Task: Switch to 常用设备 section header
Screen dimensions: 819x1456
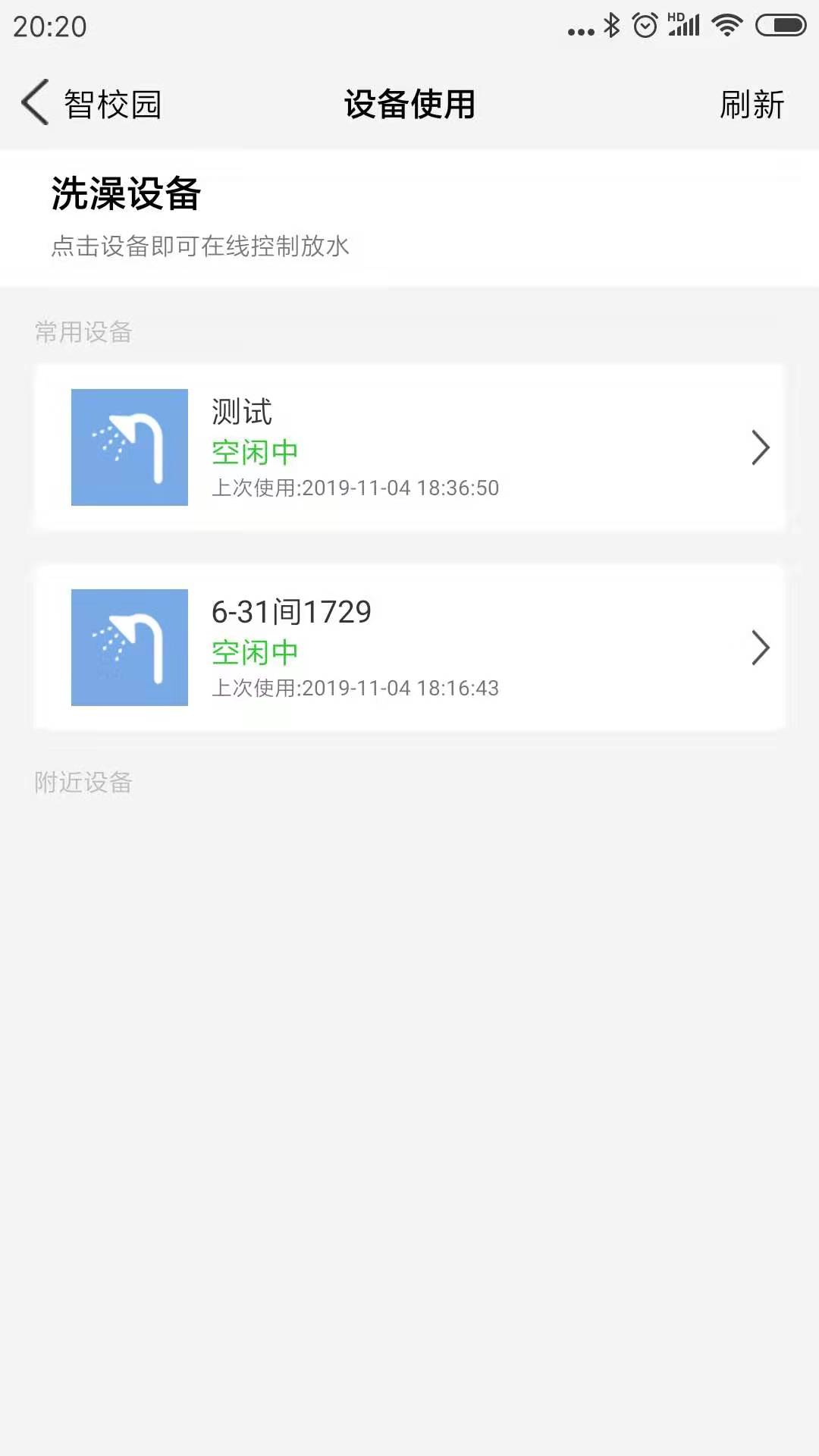Action: coord(82,331)
